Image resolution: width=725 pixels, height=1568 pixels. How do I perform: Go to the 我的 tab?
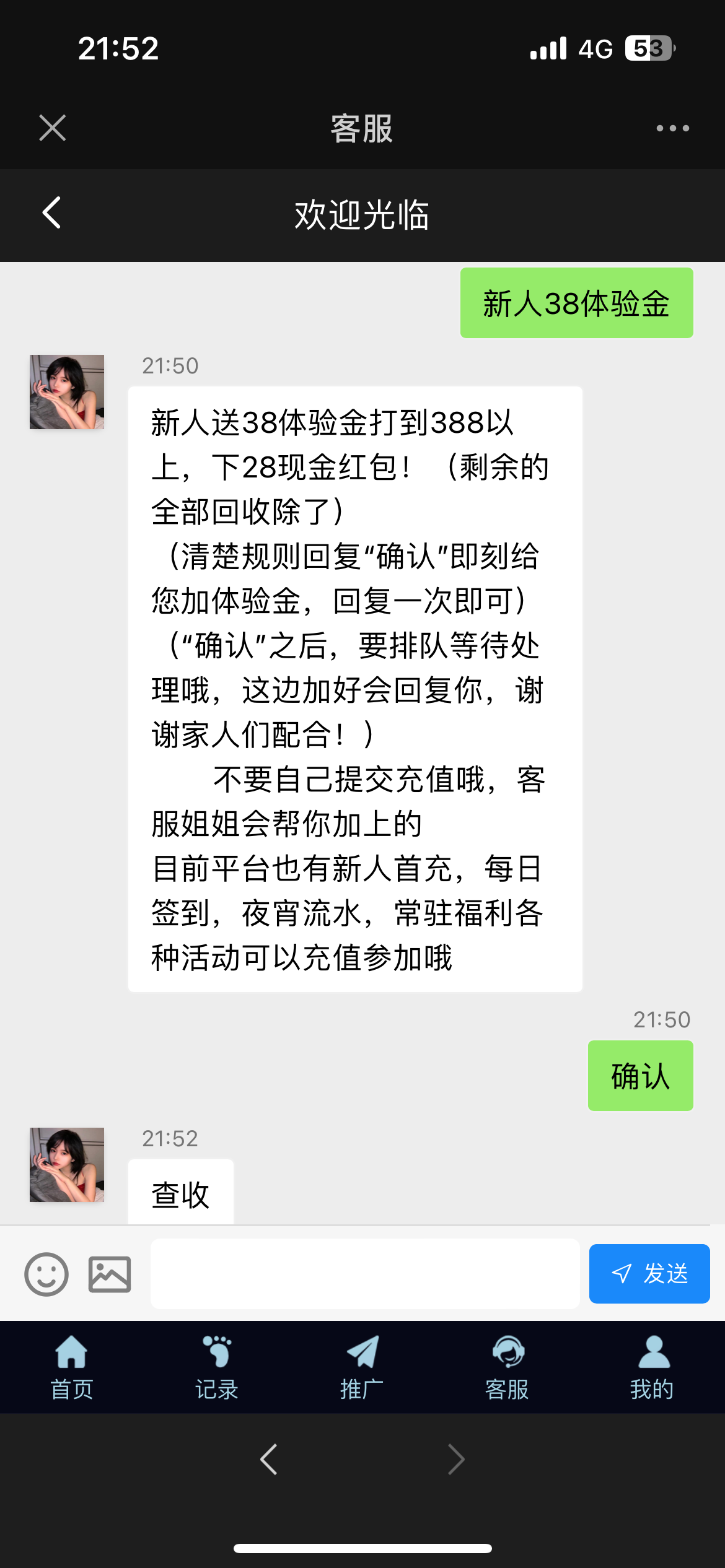652,1367
